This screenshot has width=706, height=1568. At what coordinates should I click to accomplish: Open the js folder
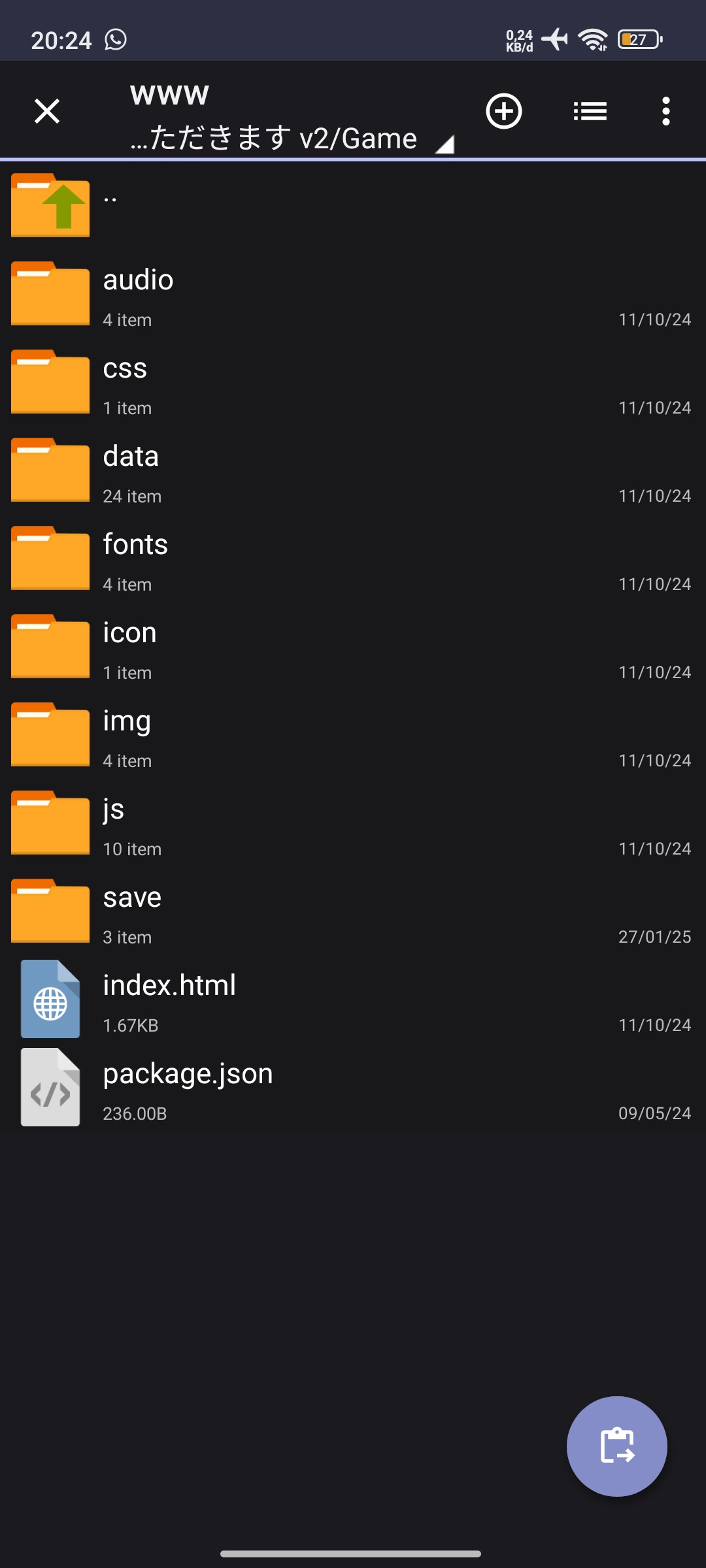pyautogui.click(x=353, y=823)
